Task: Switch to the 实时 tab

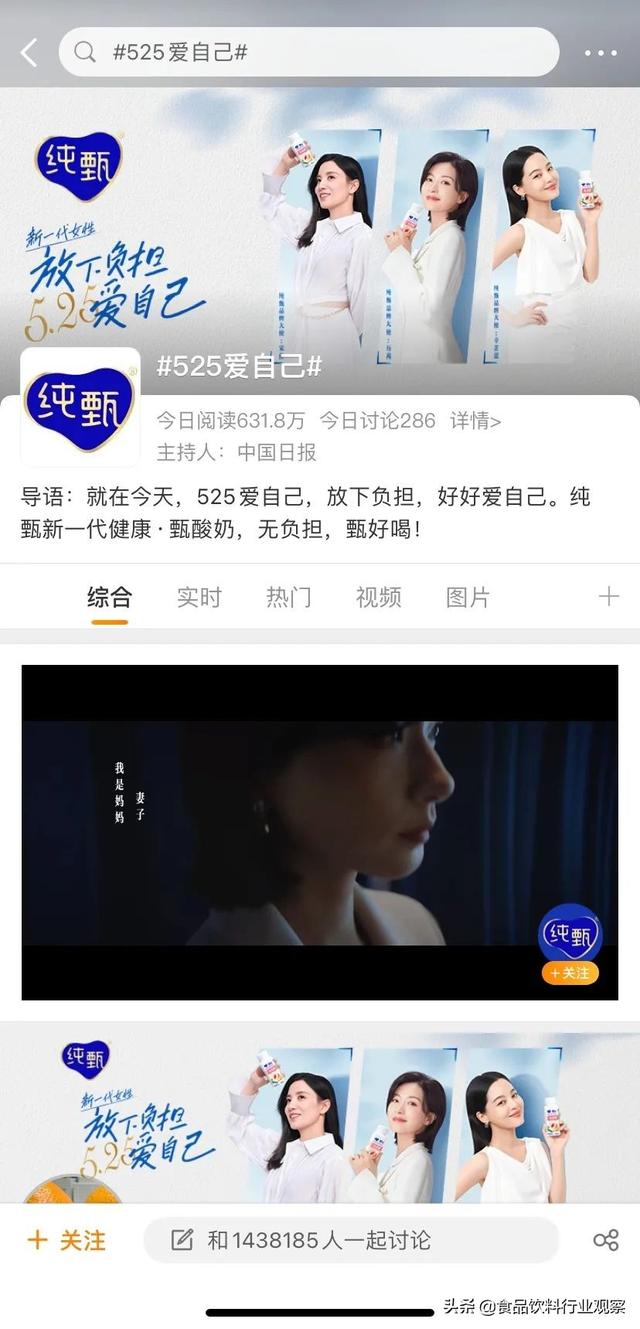Action: pyautogui.click(x=199, y=598)
